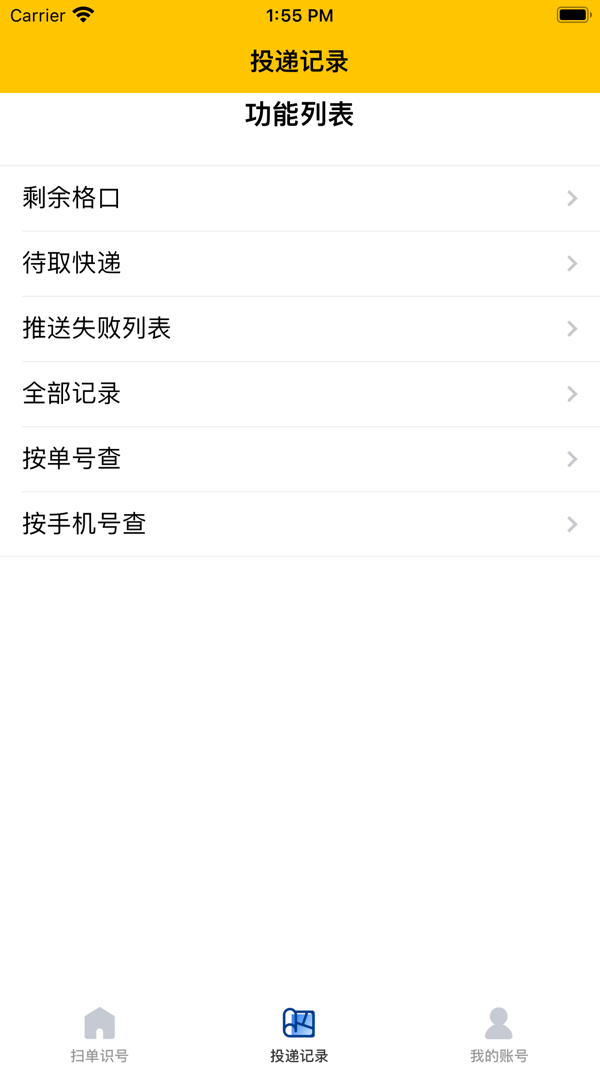Go to the 我的账号 tab
600x1067 pixels.
pyautogui.click(x=499, y=1034)
